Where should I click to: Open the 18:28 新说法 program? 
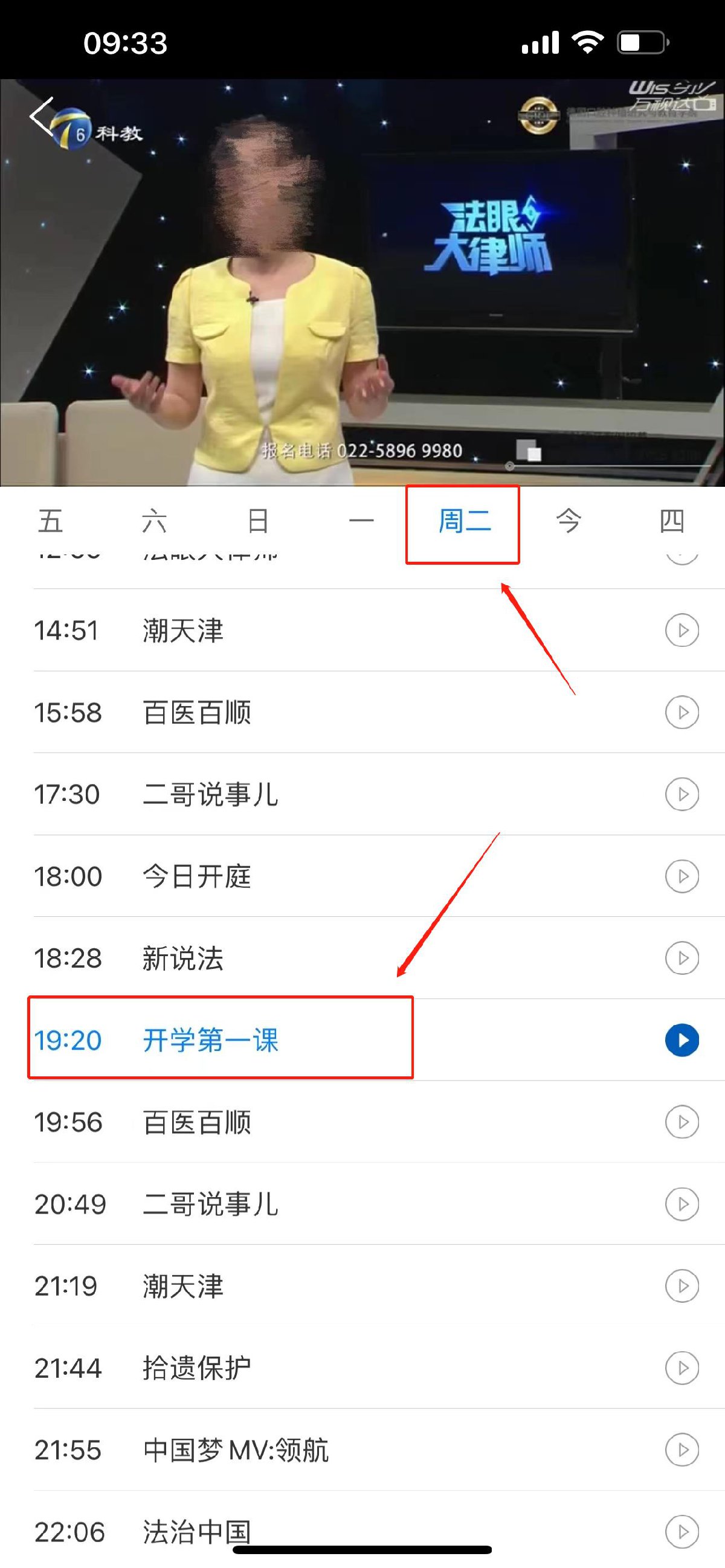182,959
